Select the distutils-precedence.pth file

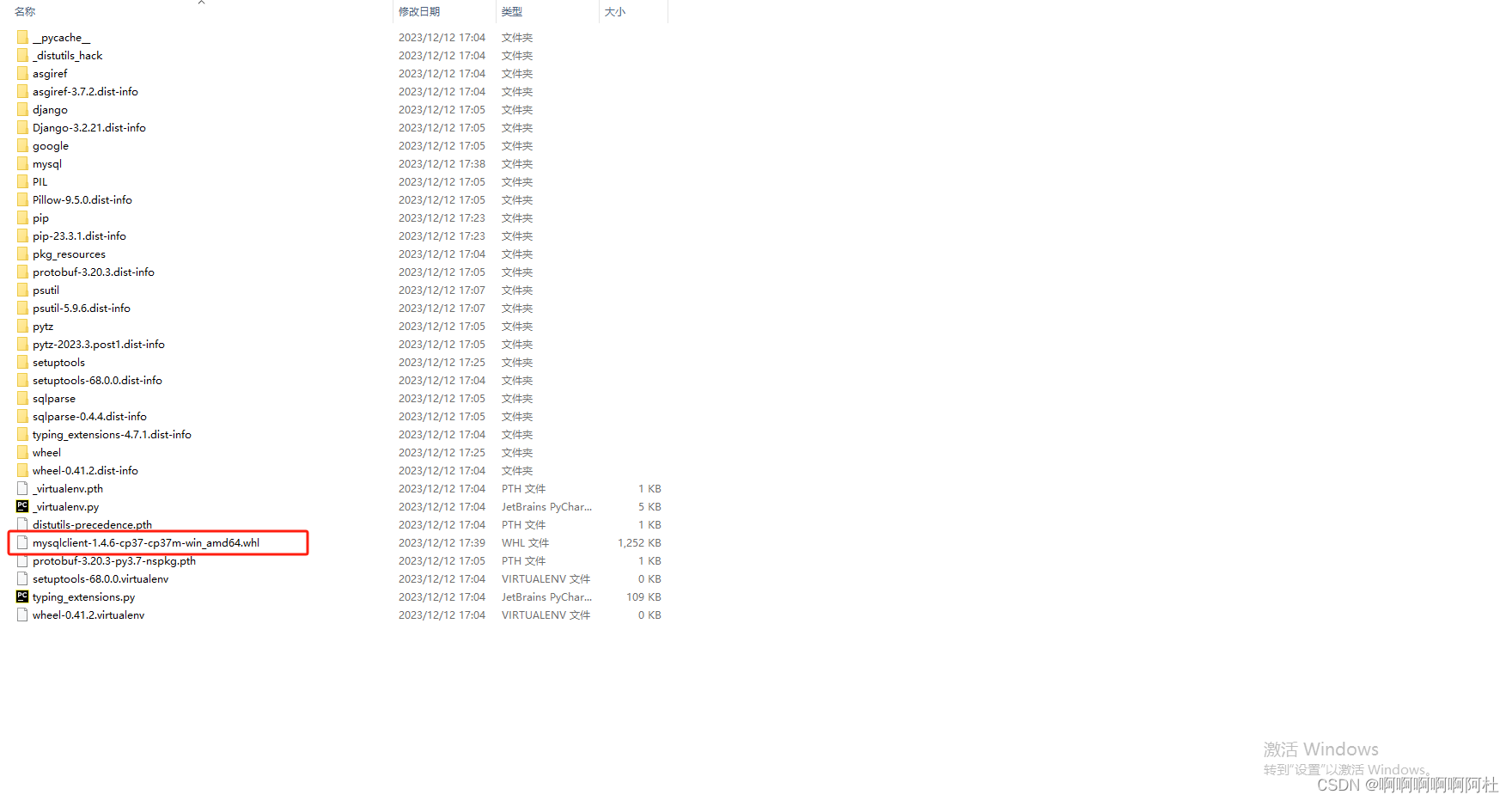92,525
